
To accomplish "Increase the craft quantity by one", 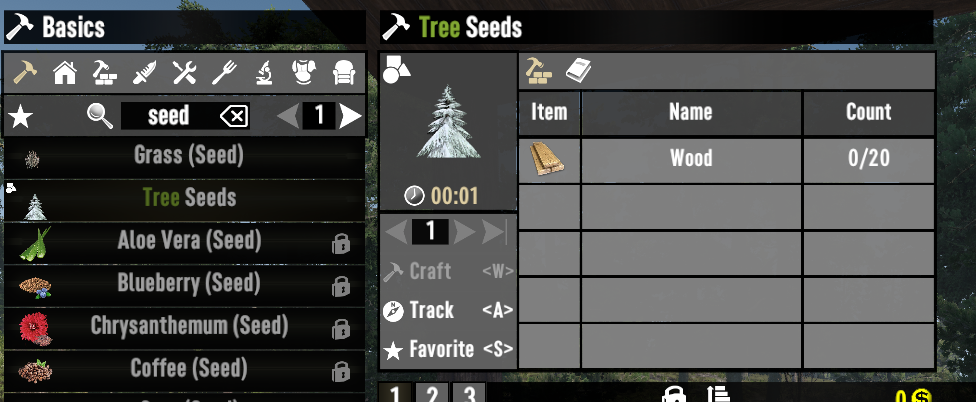I will (x=464, y=232).
